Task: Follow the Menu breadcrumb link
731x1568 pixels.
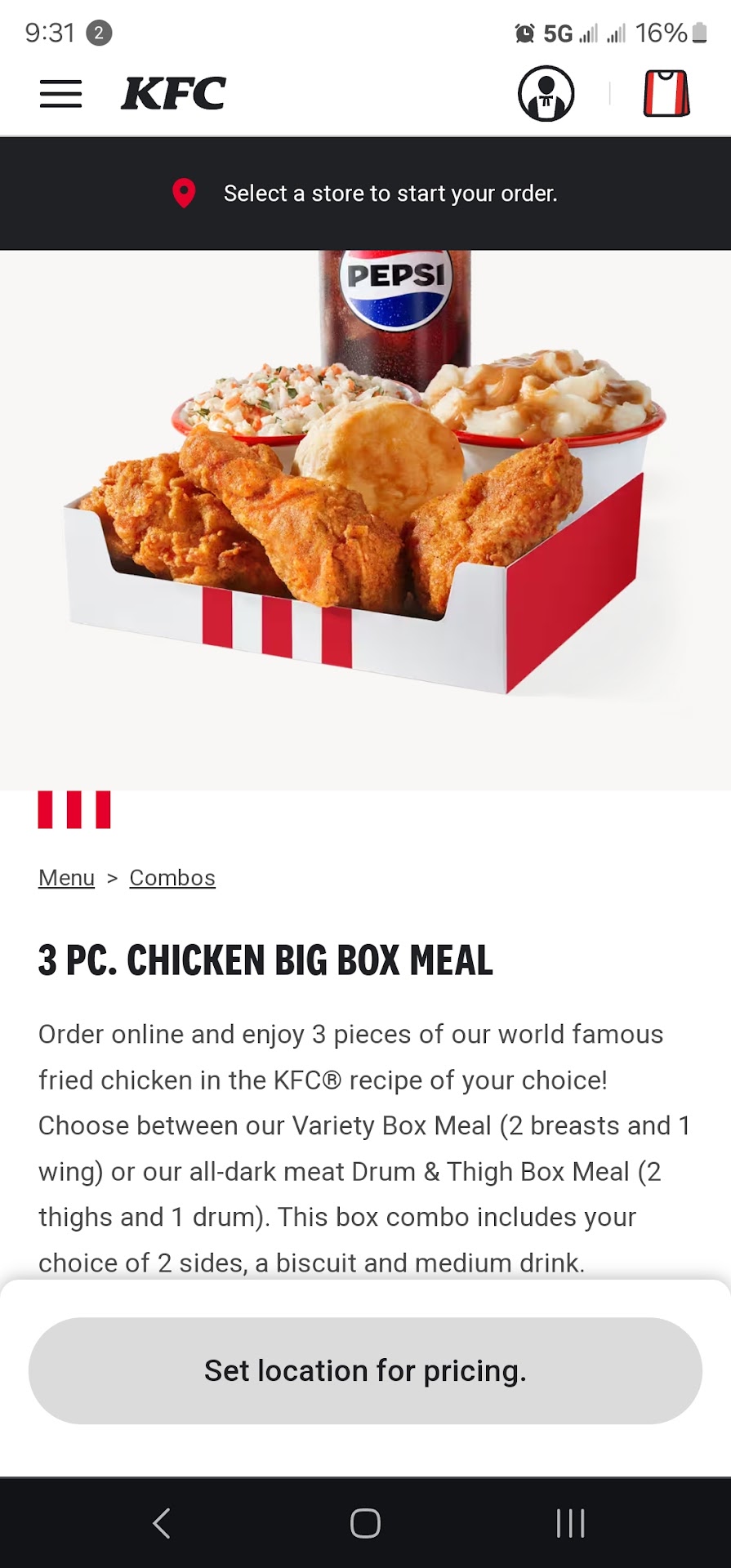Action: point(66,878)
